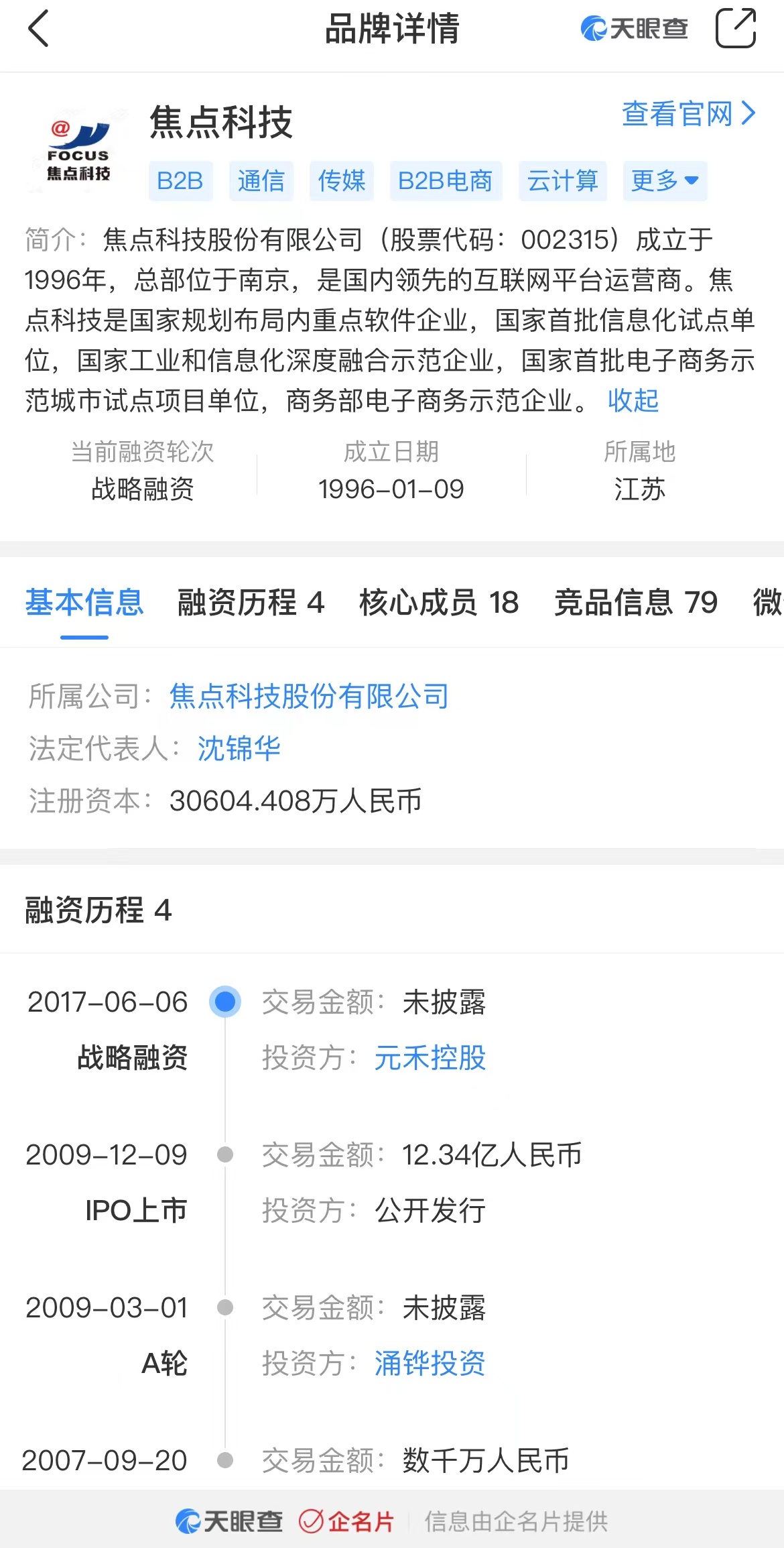784x1548 pixels.
Task: Open company 焦点科技股份有限公司
Action: (309, 696)
